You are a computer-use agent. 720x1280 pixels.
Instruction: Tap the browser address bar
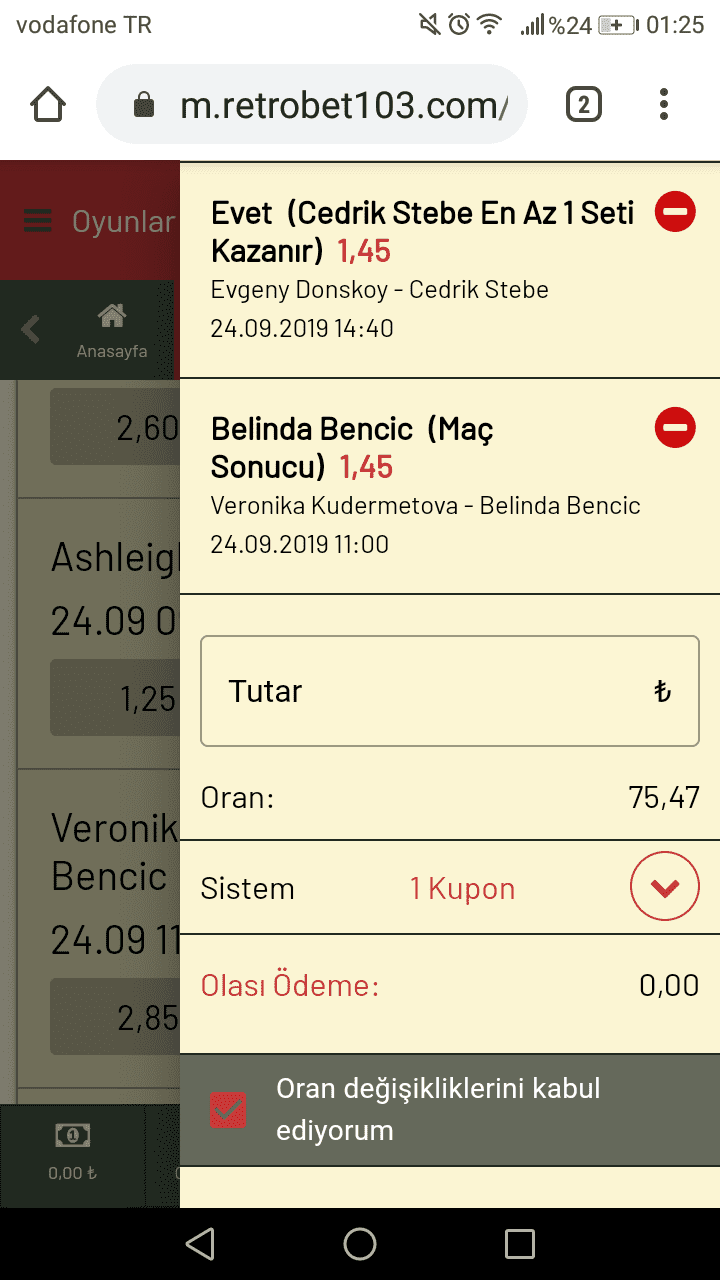pos(312,104)
